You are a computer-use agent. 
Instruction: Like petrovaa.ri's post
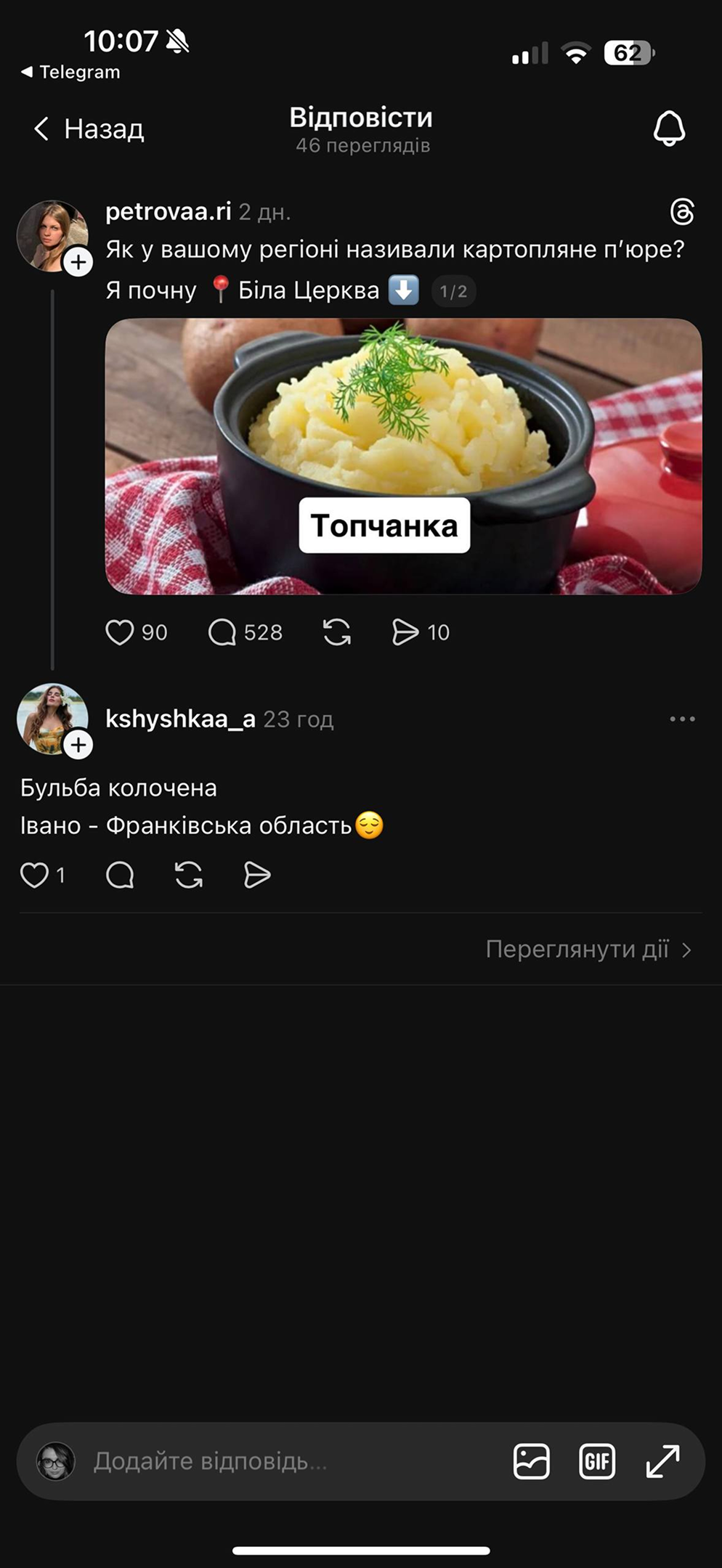[120, 632]
